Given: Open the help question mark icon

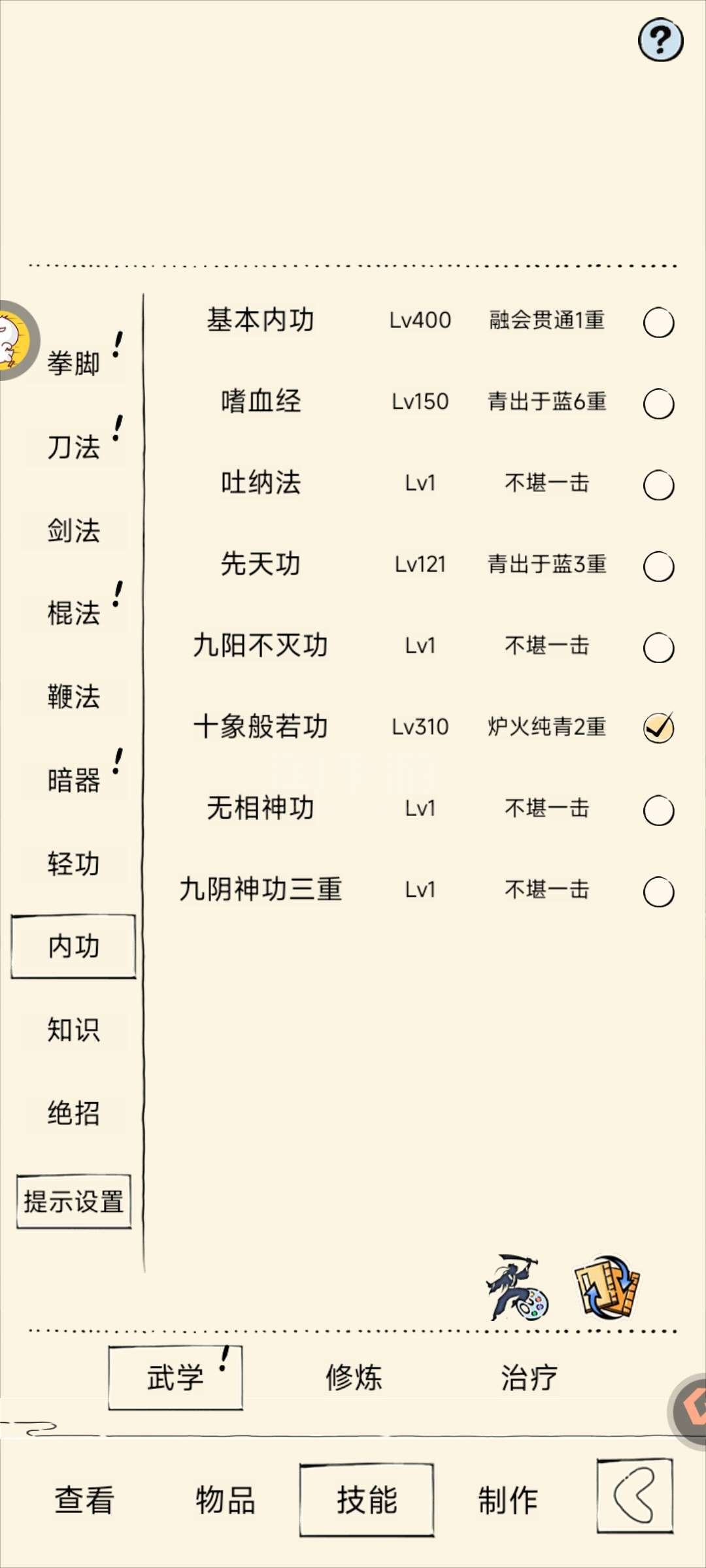Looking at the screenshot, I should (x=660, y=41).
